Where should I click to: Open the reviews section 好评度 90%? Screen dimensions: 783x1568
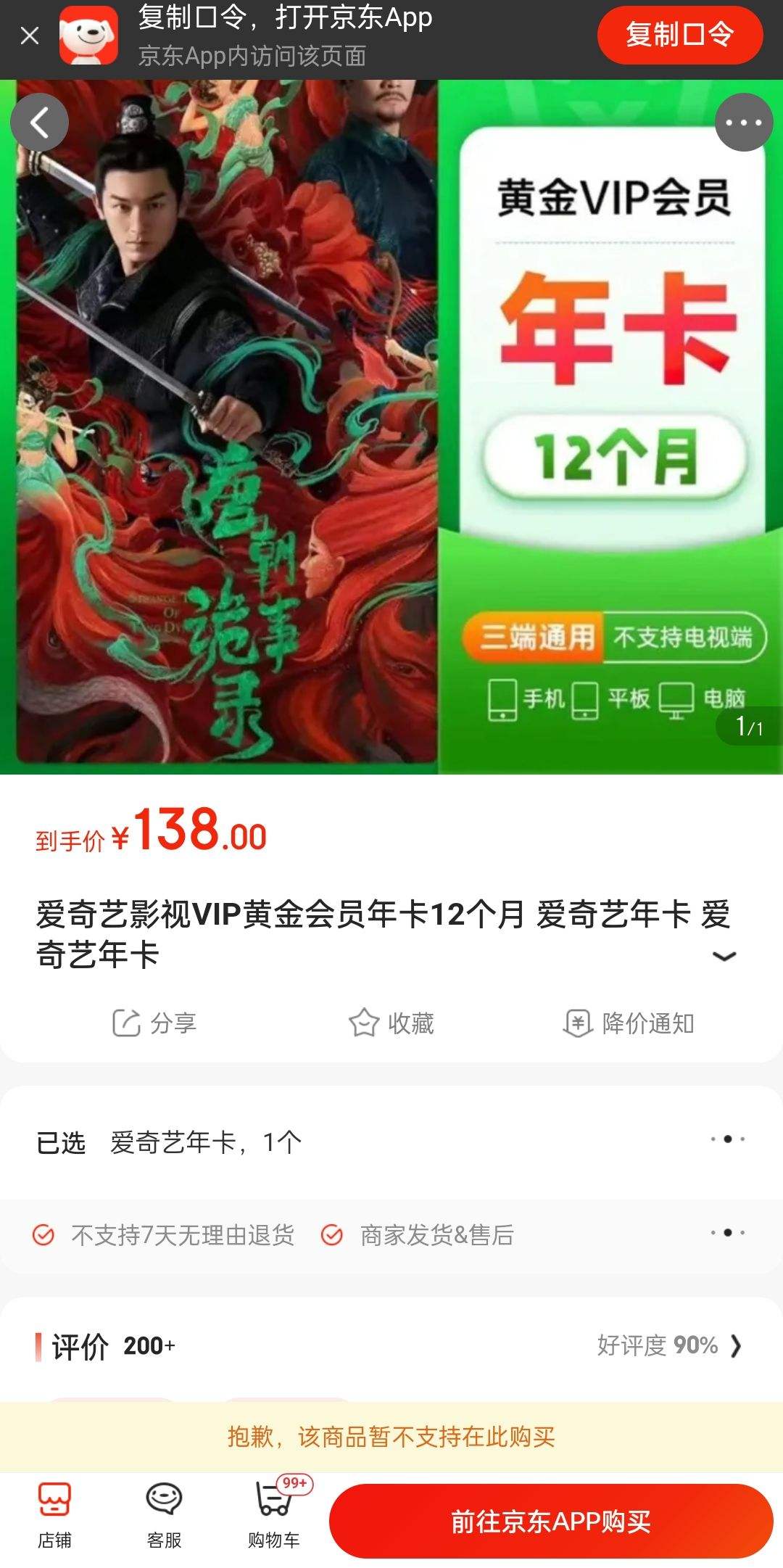click(x=668, y=1345)
